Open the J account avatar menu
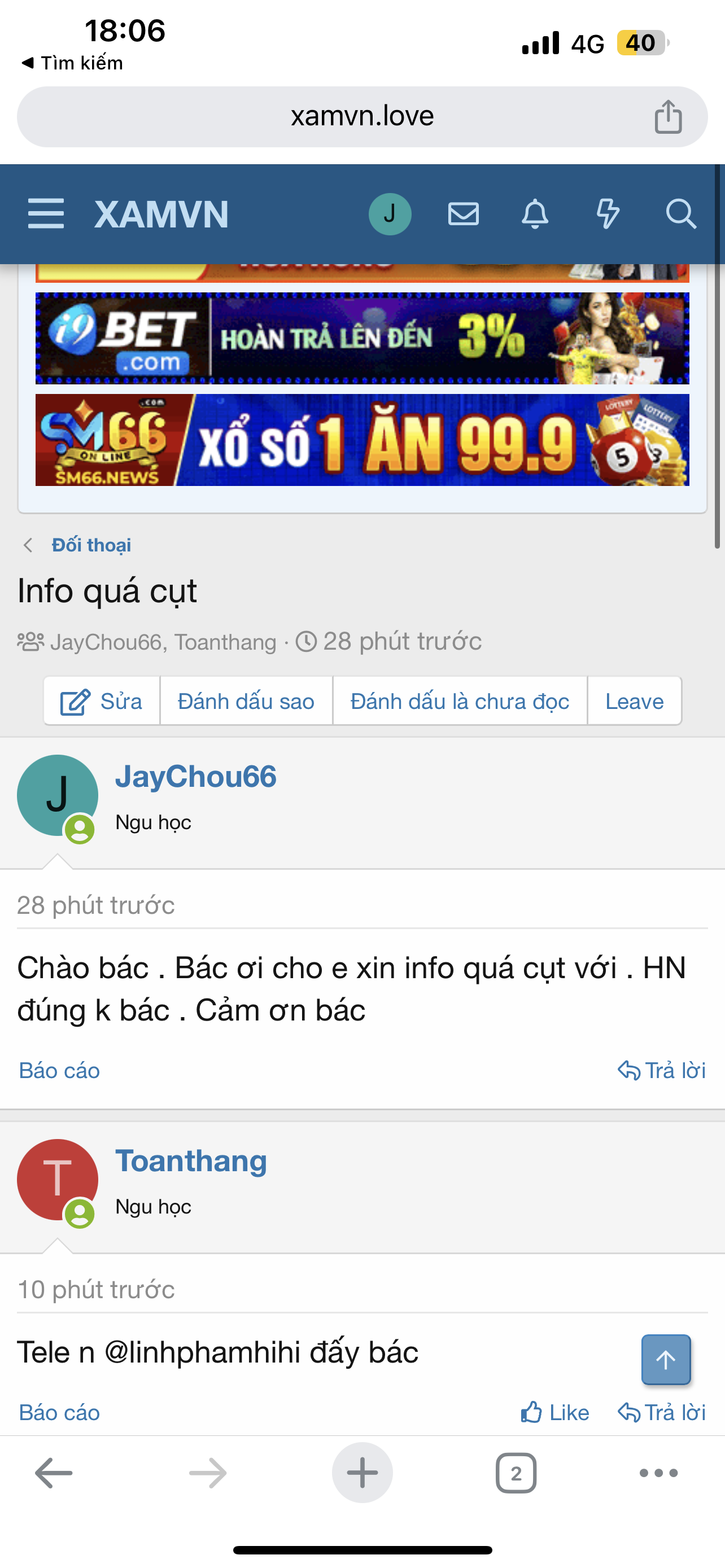 (390, 214)
